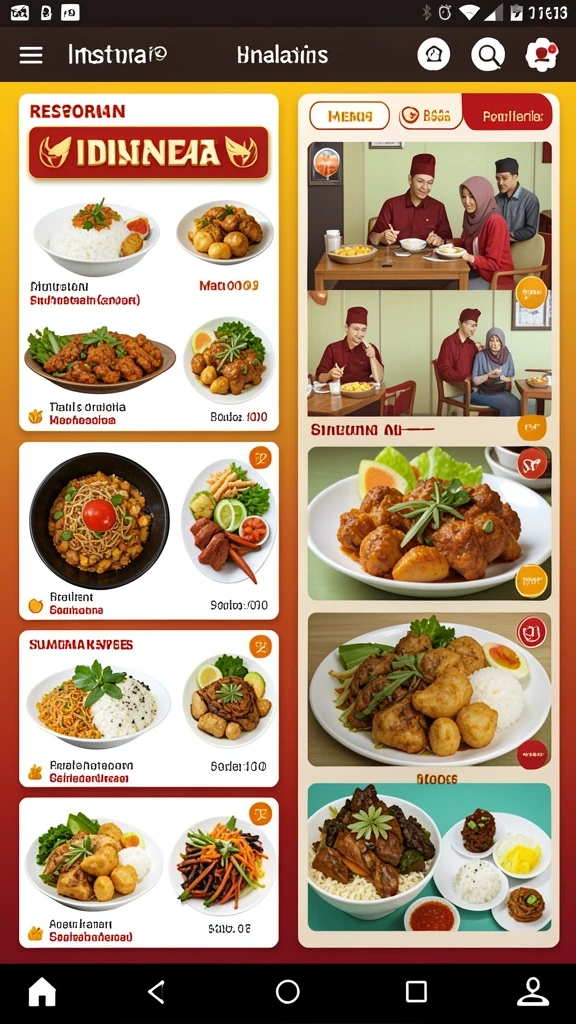
Task: Open the red icon with notification dot
Action: tap(542, 55)
